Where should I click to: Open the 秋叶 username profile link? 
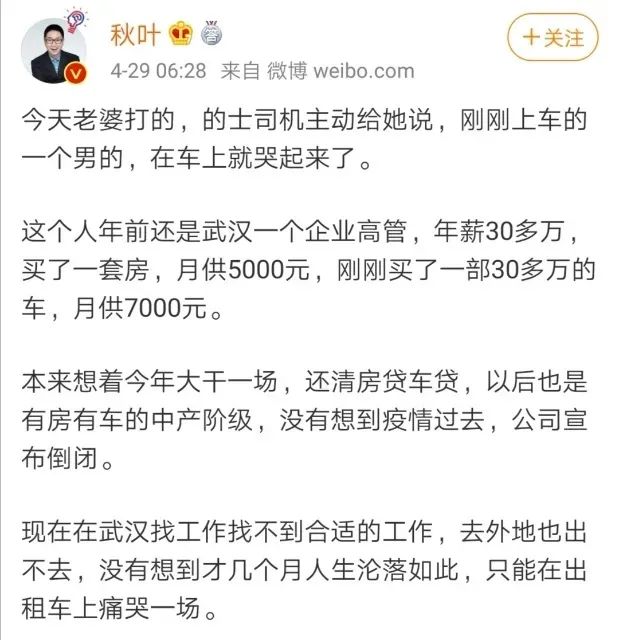(x=135, y=34)
